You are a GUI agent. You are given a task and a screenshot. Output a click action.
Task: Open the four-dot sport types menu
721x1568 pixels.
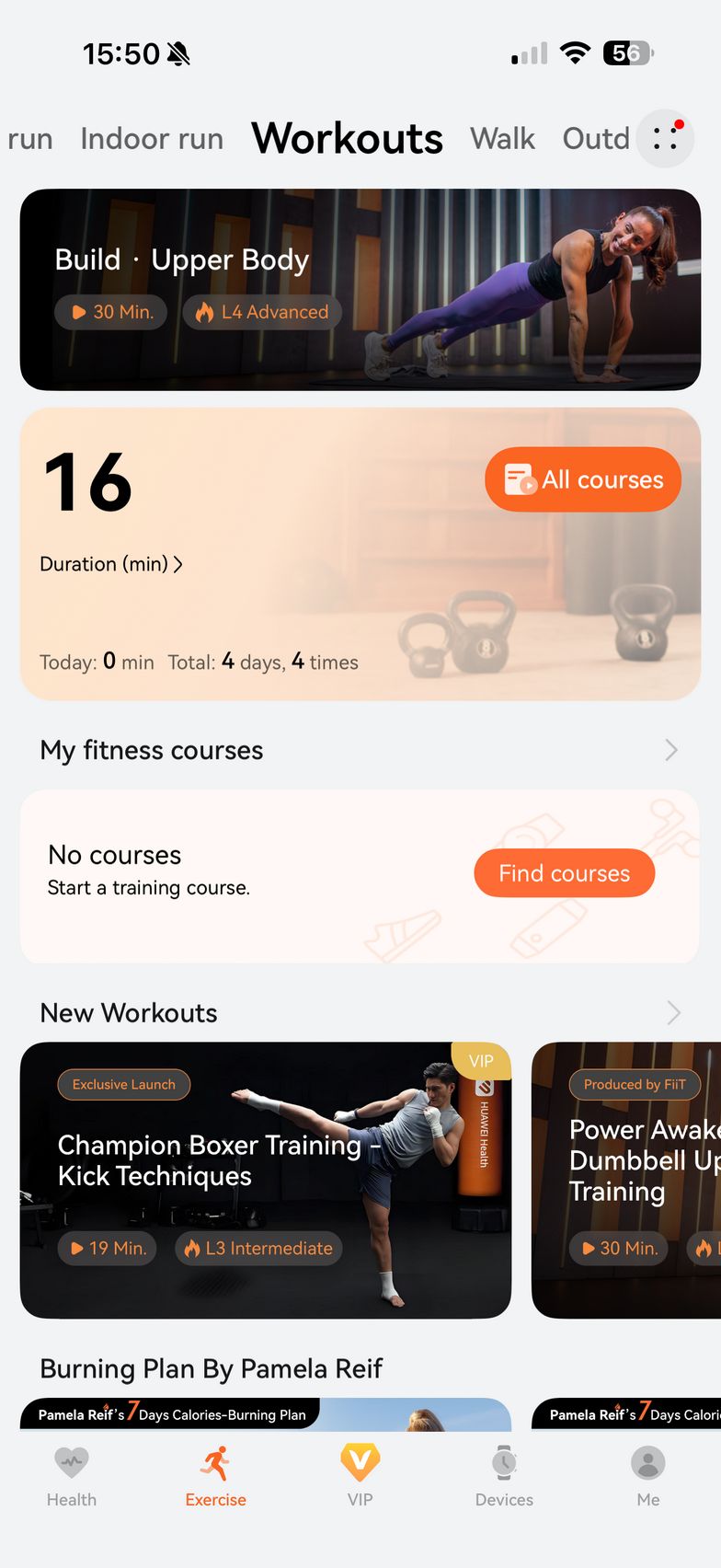(665, 139)
